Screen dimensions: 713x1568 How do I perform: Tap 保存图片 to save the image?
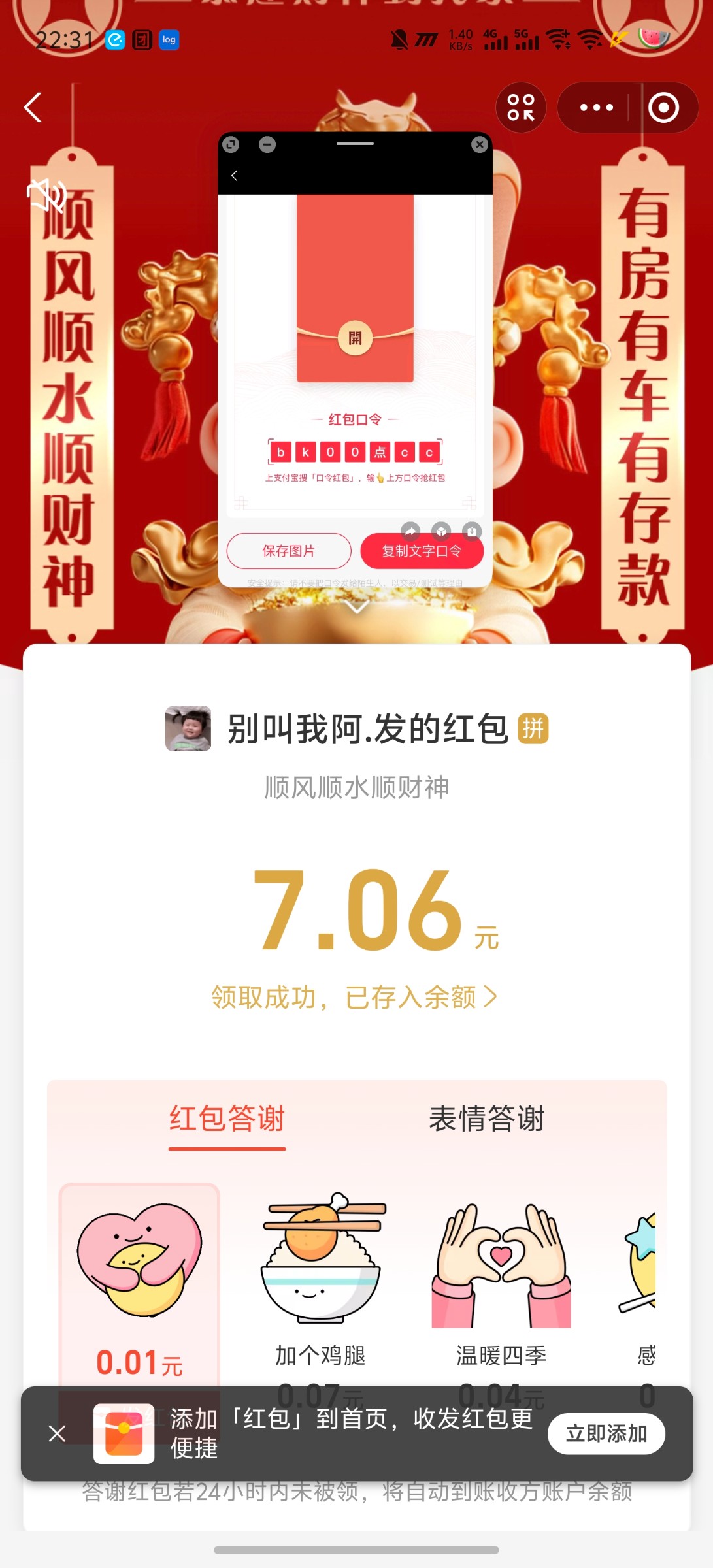pos(289,551)
